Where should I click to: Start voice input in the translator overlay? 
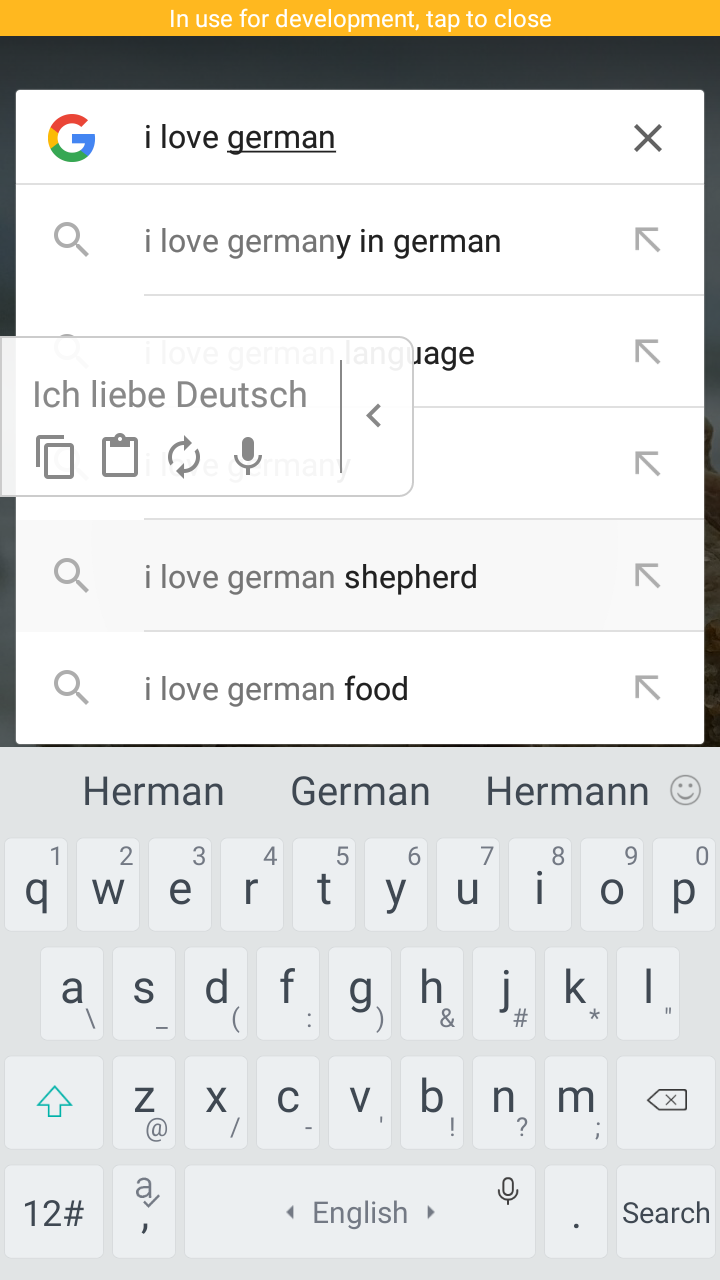247,456
